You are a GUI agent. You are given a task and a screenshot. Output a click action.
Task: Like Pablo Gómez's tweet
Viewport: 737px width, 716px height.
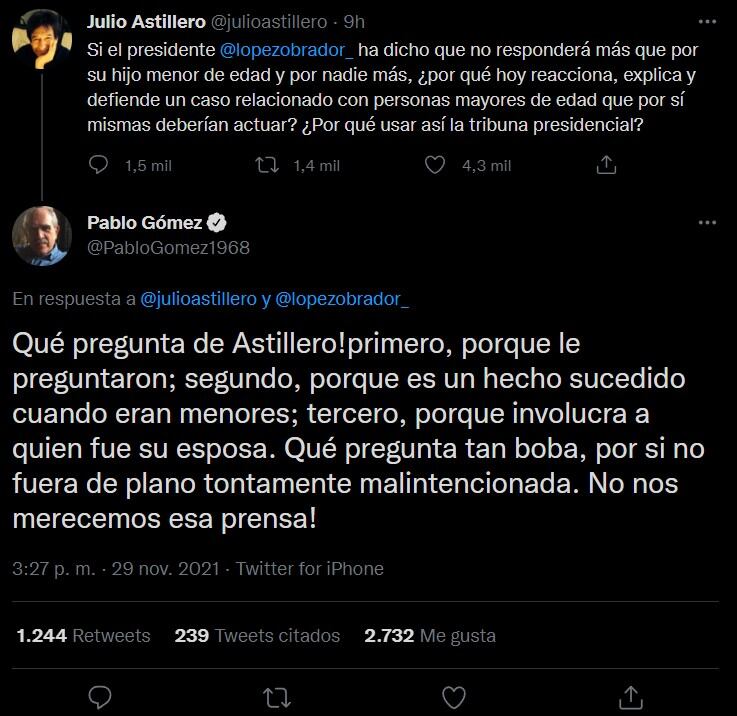pos(453,694)
